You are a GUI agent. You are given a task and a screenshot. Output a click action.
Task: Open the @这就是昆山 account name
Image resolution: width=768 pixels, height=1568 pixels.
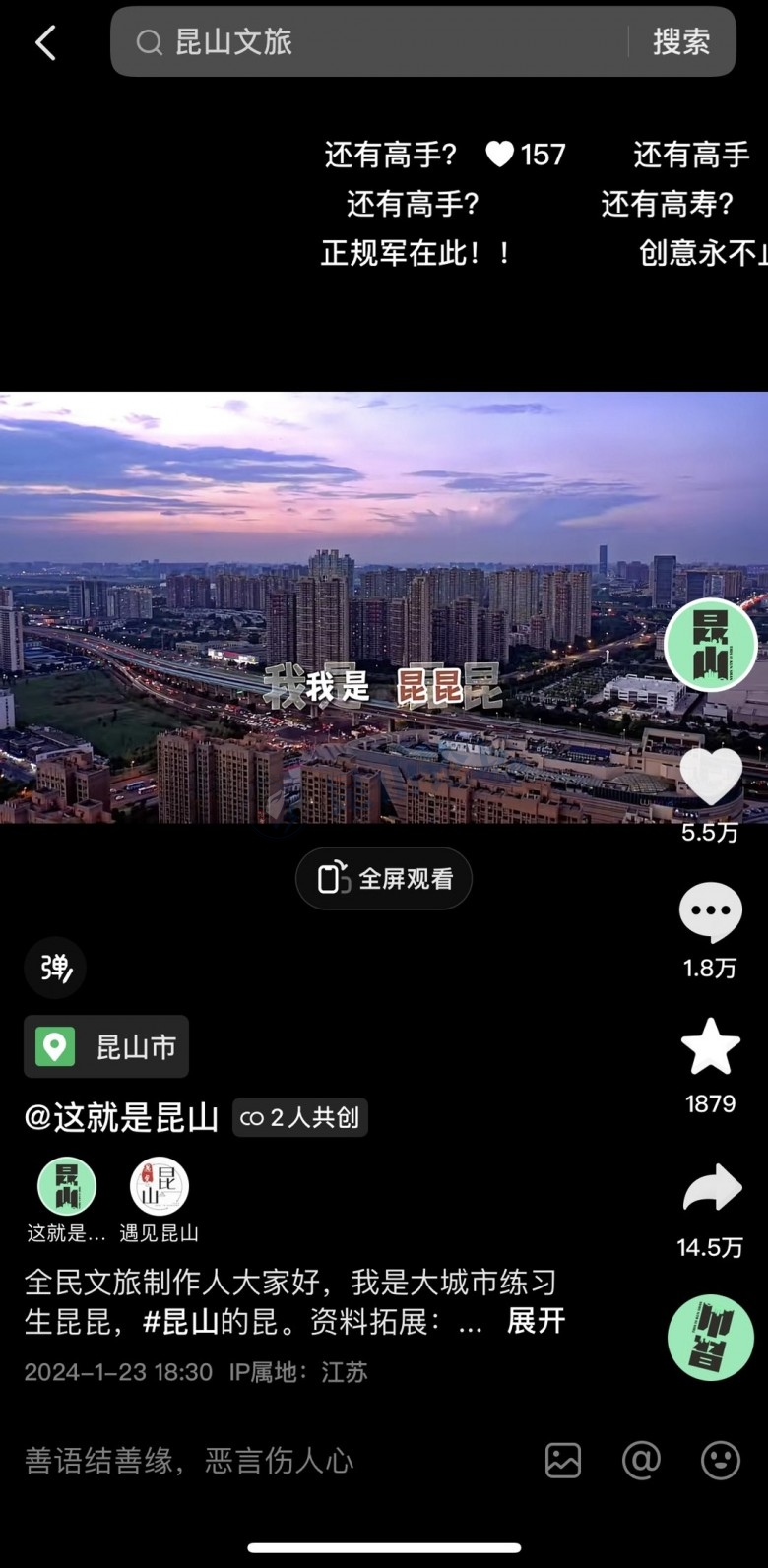coord(122,1117)
